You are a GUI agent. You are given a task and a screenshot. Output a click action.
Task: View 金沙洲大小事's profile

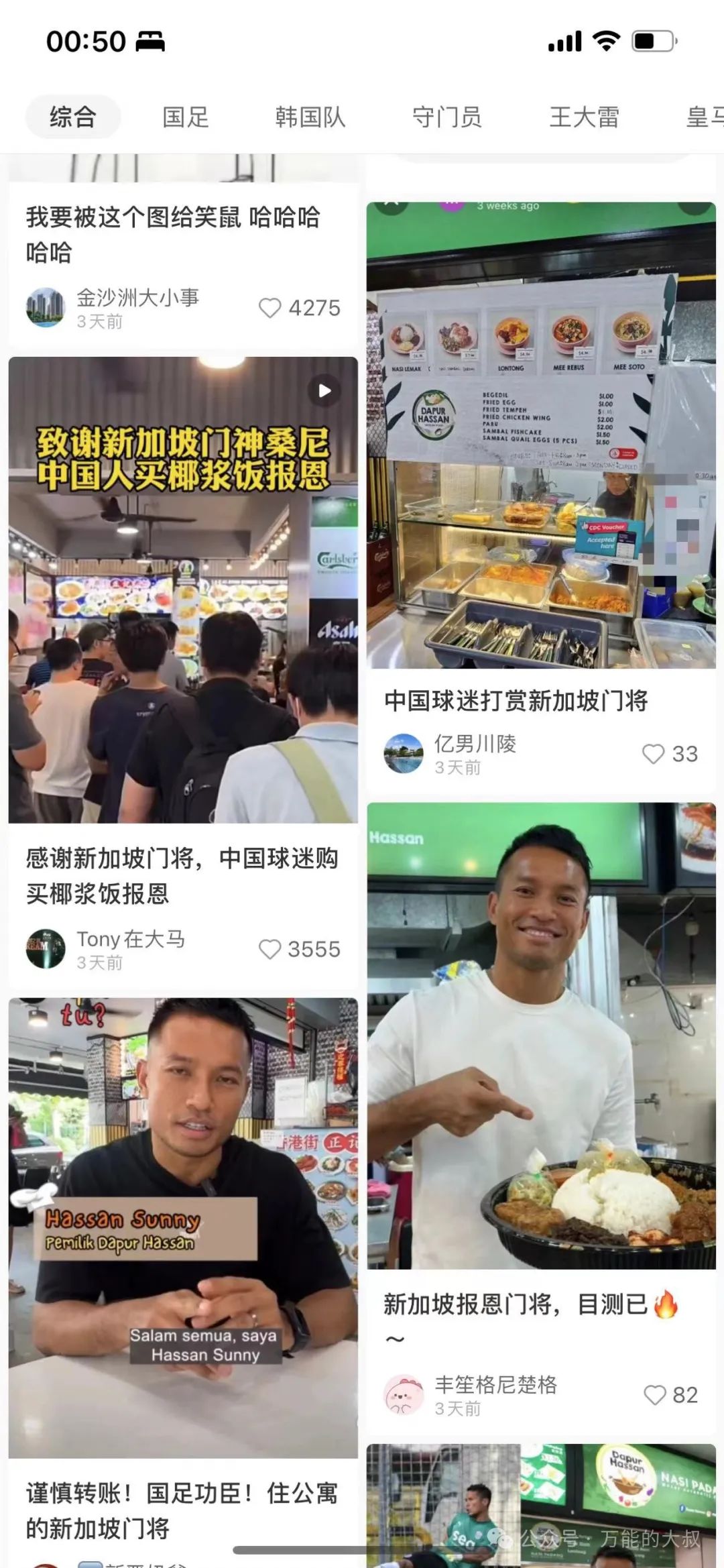click(46, 308)
